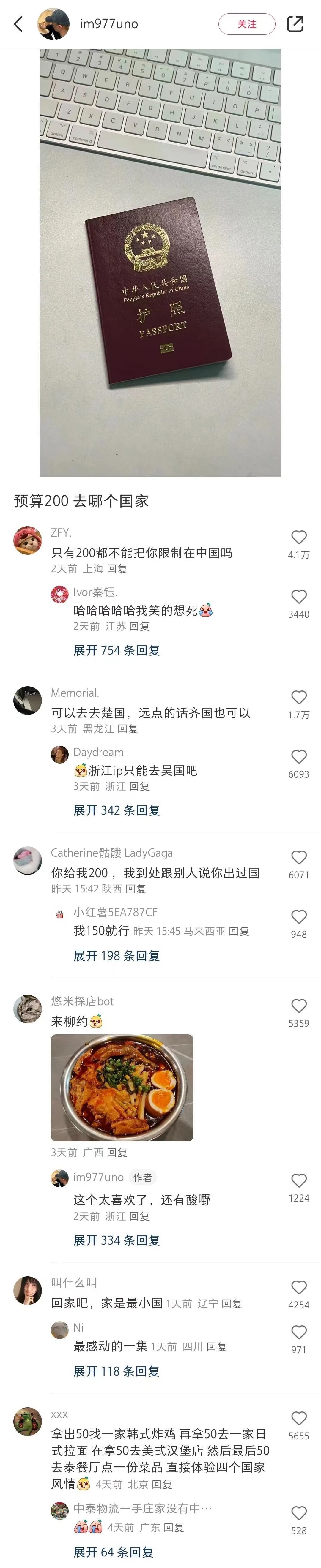The height and width of the screenshot is (1568, 321).
Task: Like ZFY.'s comment
Action: [298, 538]
